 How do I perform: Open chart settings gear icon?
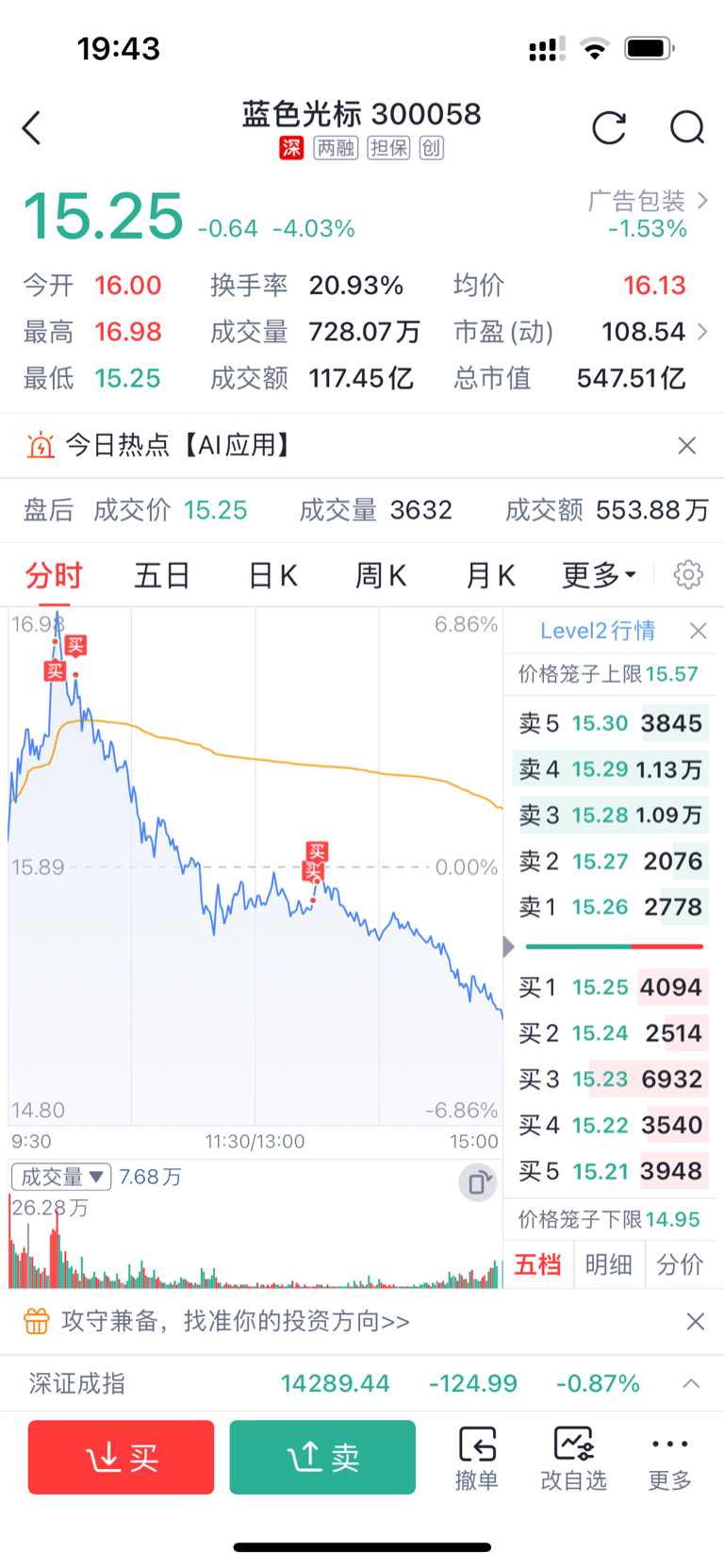click(688, 574)
